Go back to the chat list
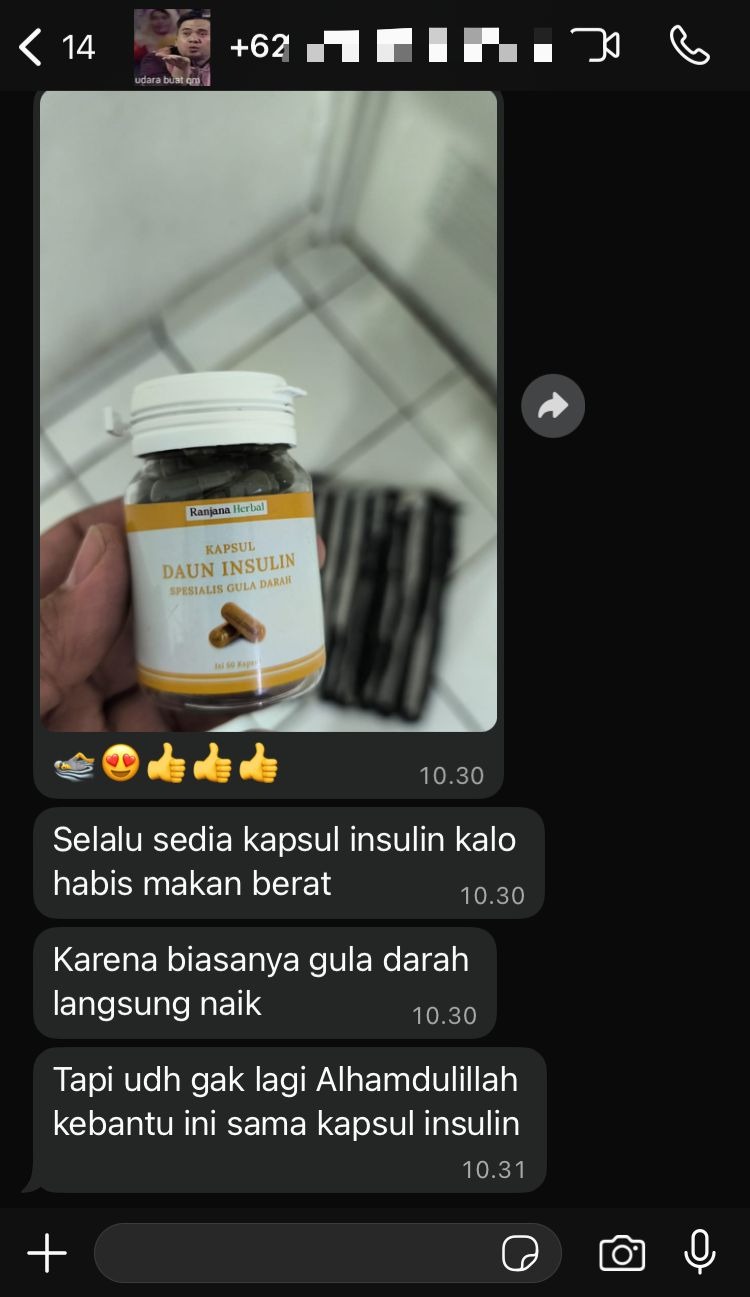 coord(32,47)
